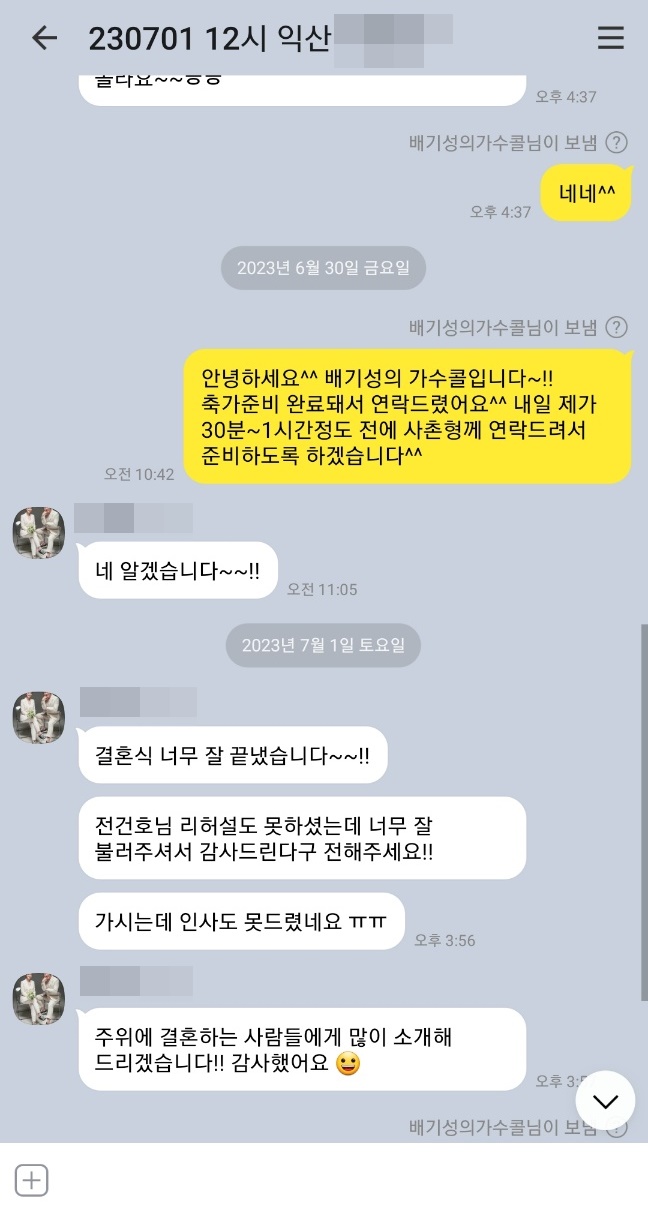This screenshot has height=1216, width=648.
Task: Open sender profile picture beside 주위에 결혼하는 message
Action: pos(39,999)
